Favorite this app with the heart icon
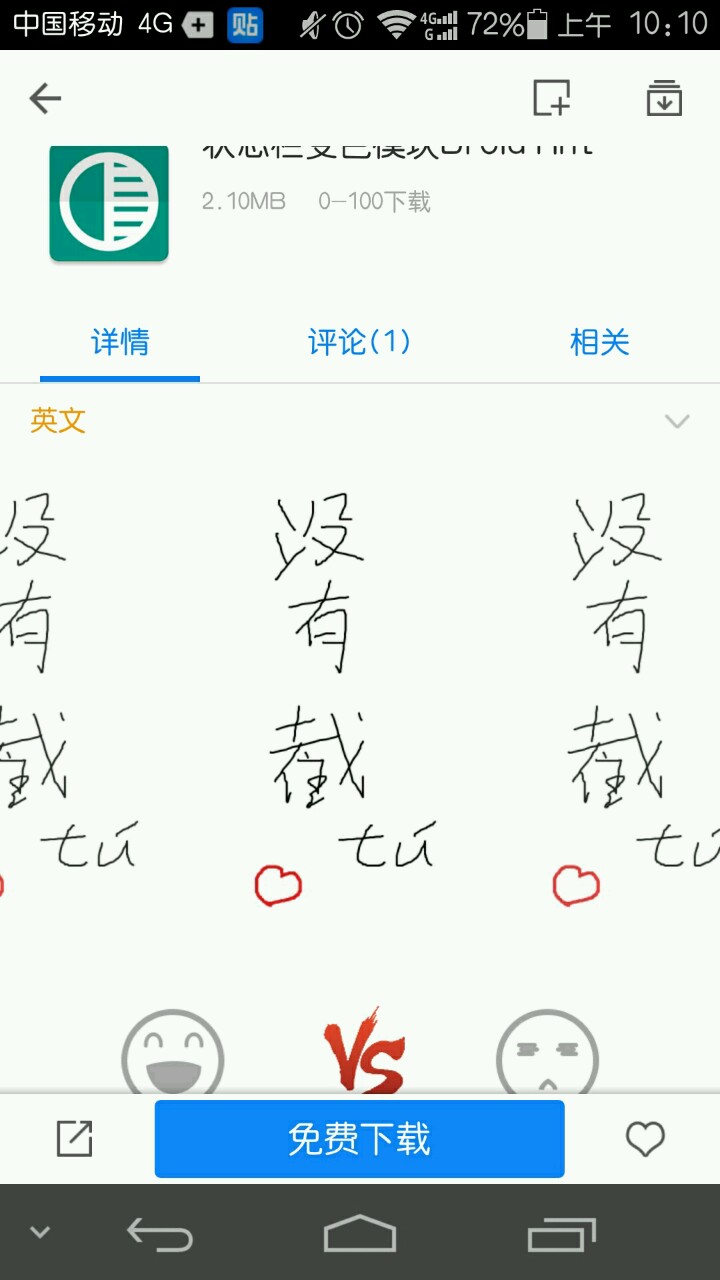Viewport: 720px width, 1280px height. [644, 1139]
